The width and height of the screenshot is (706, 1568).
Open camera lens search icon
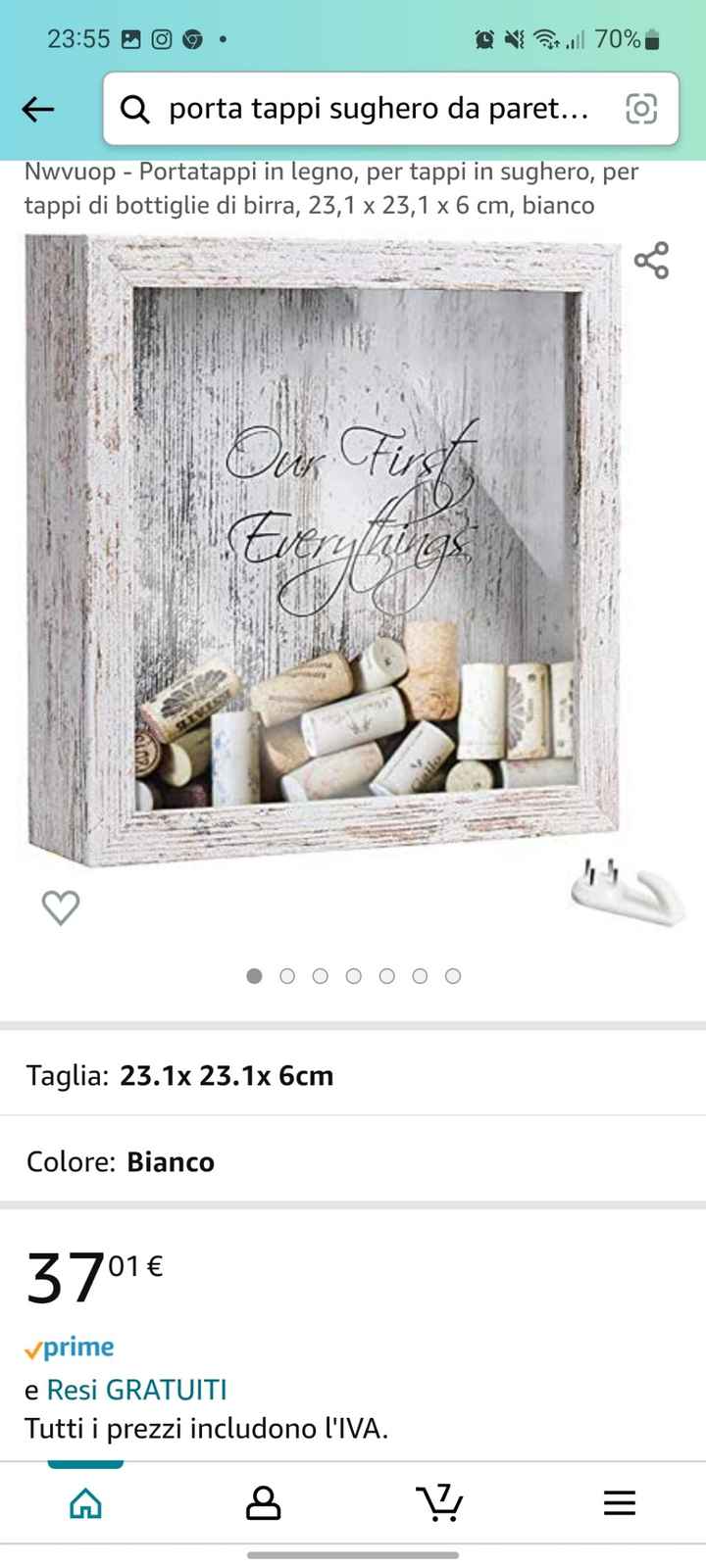pyautogui.click(x=640, y=109)
